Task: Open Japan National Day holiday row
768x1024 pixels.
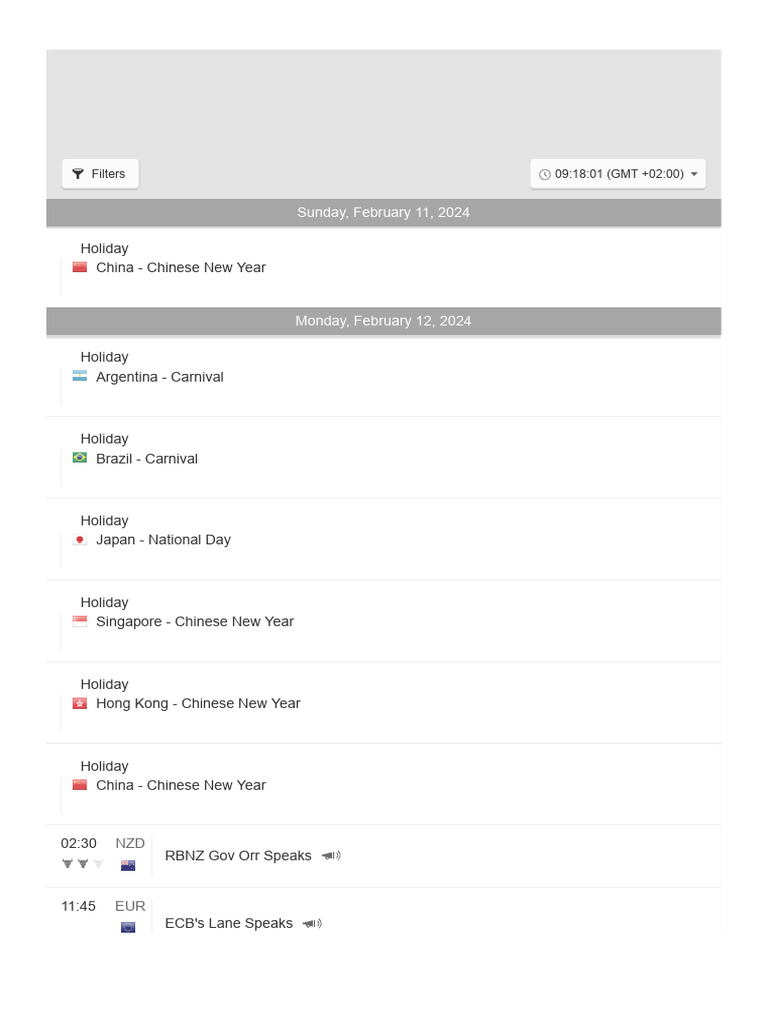Action: click(383, 539)
